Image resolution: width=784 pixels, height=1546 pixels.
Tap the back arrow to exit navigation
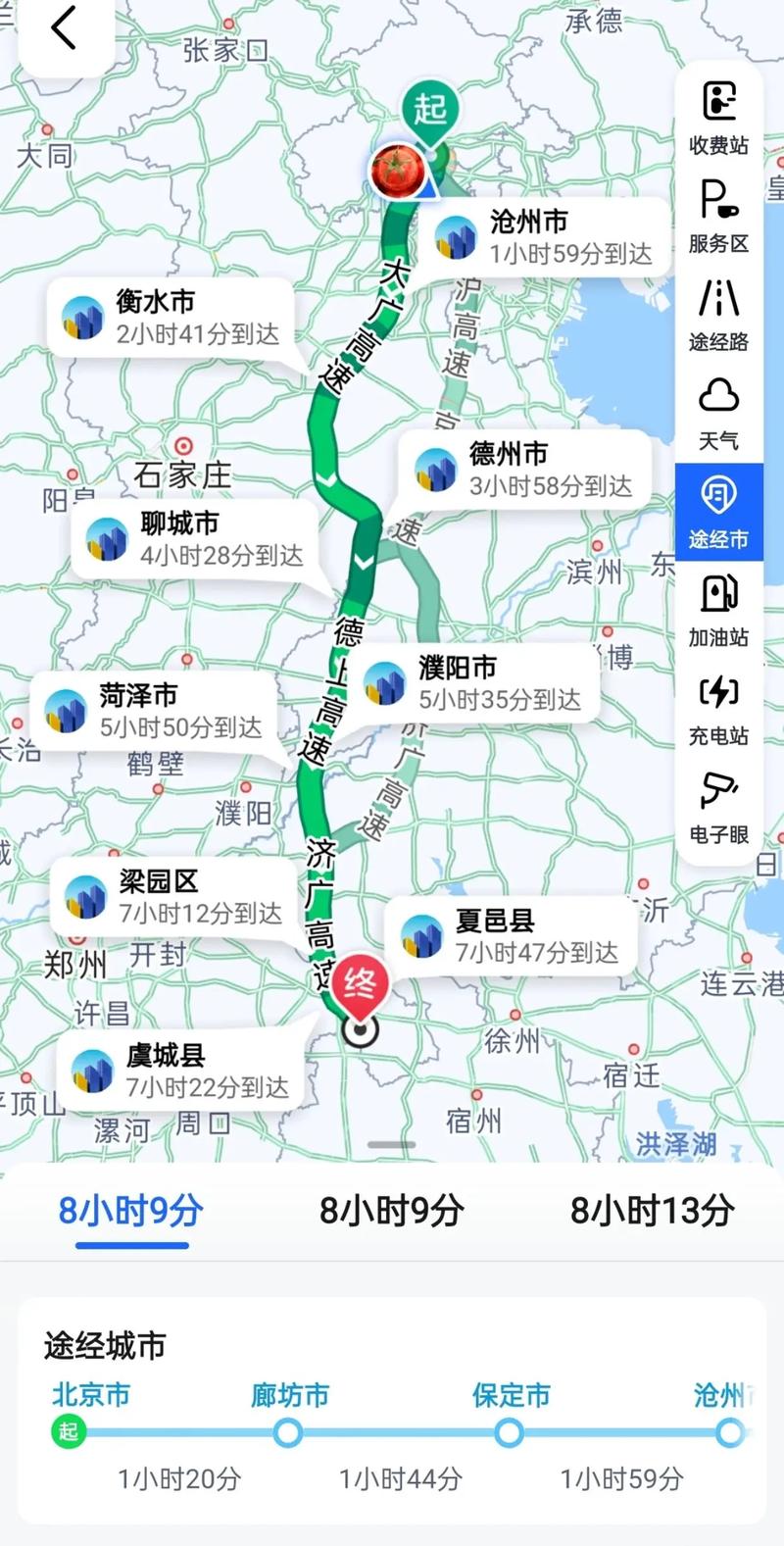point(64,29)
